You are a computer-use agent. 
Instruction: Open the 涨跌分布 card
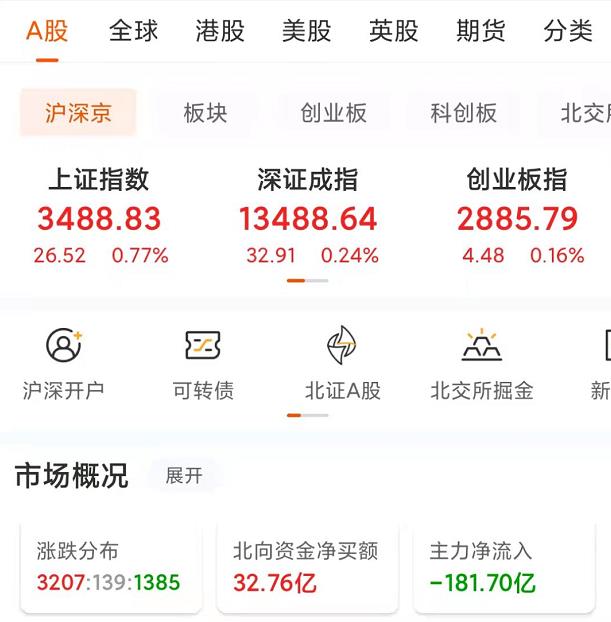pyautogui.click(x=110, y=567)
